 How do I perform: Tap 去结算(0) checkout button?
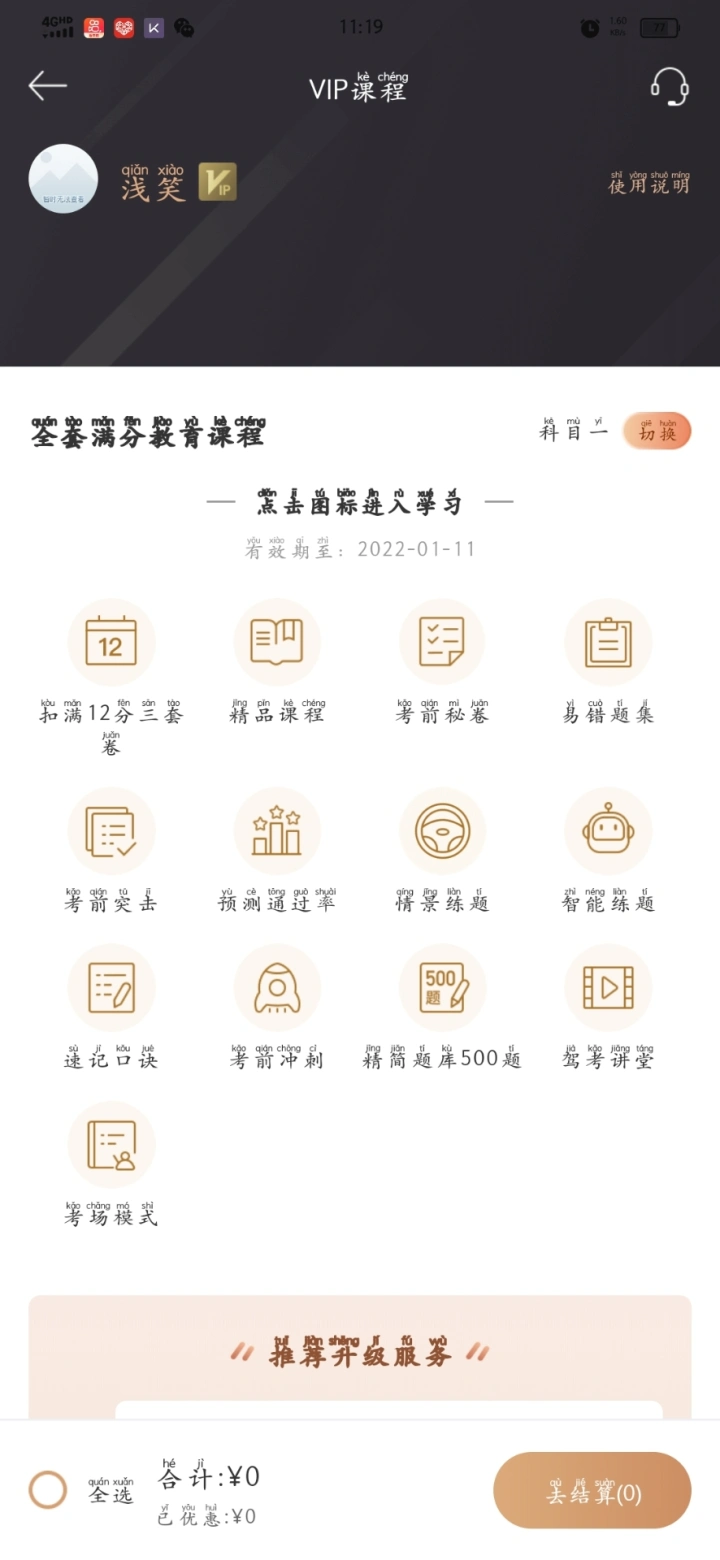coord(592,1490)
